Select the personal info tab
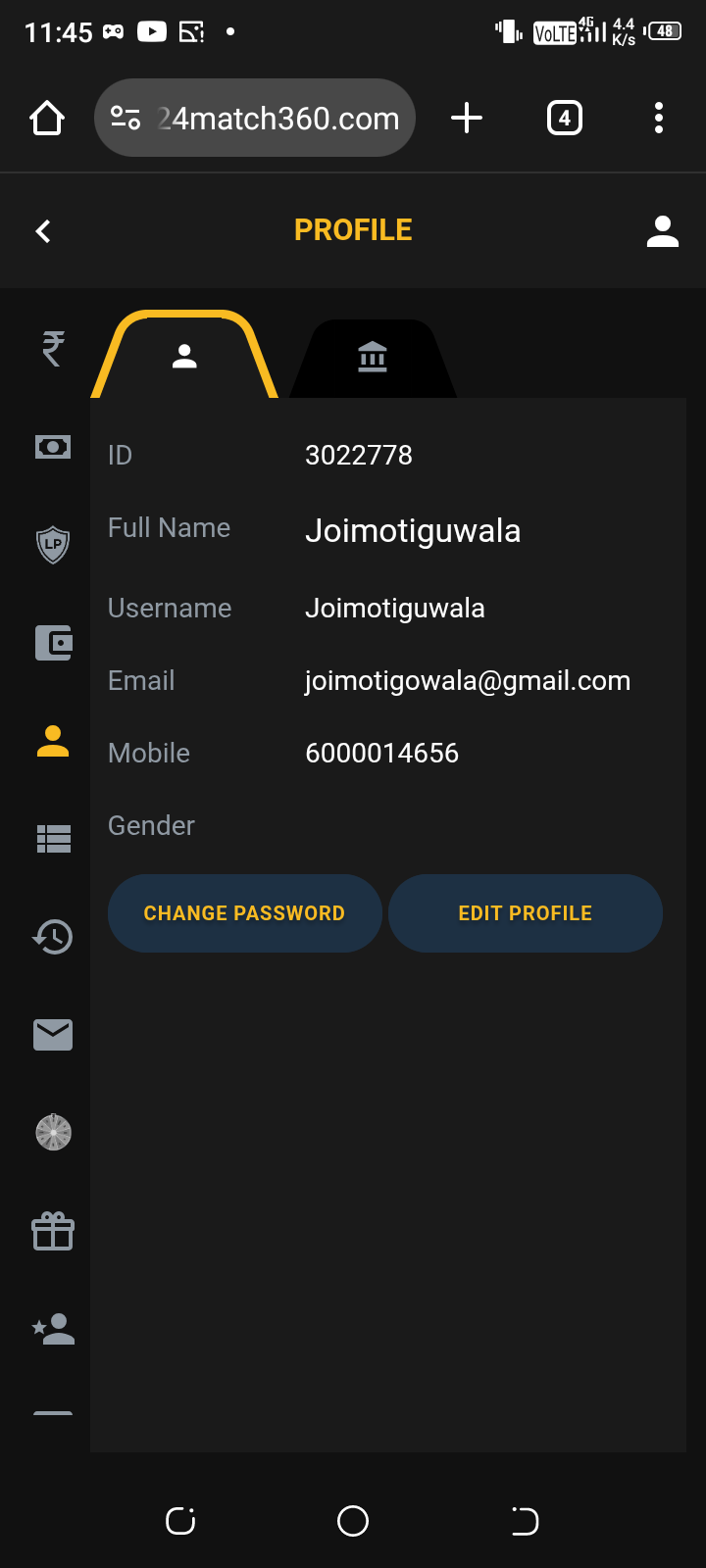This screenshot has width=706, height=1568. 184,358
